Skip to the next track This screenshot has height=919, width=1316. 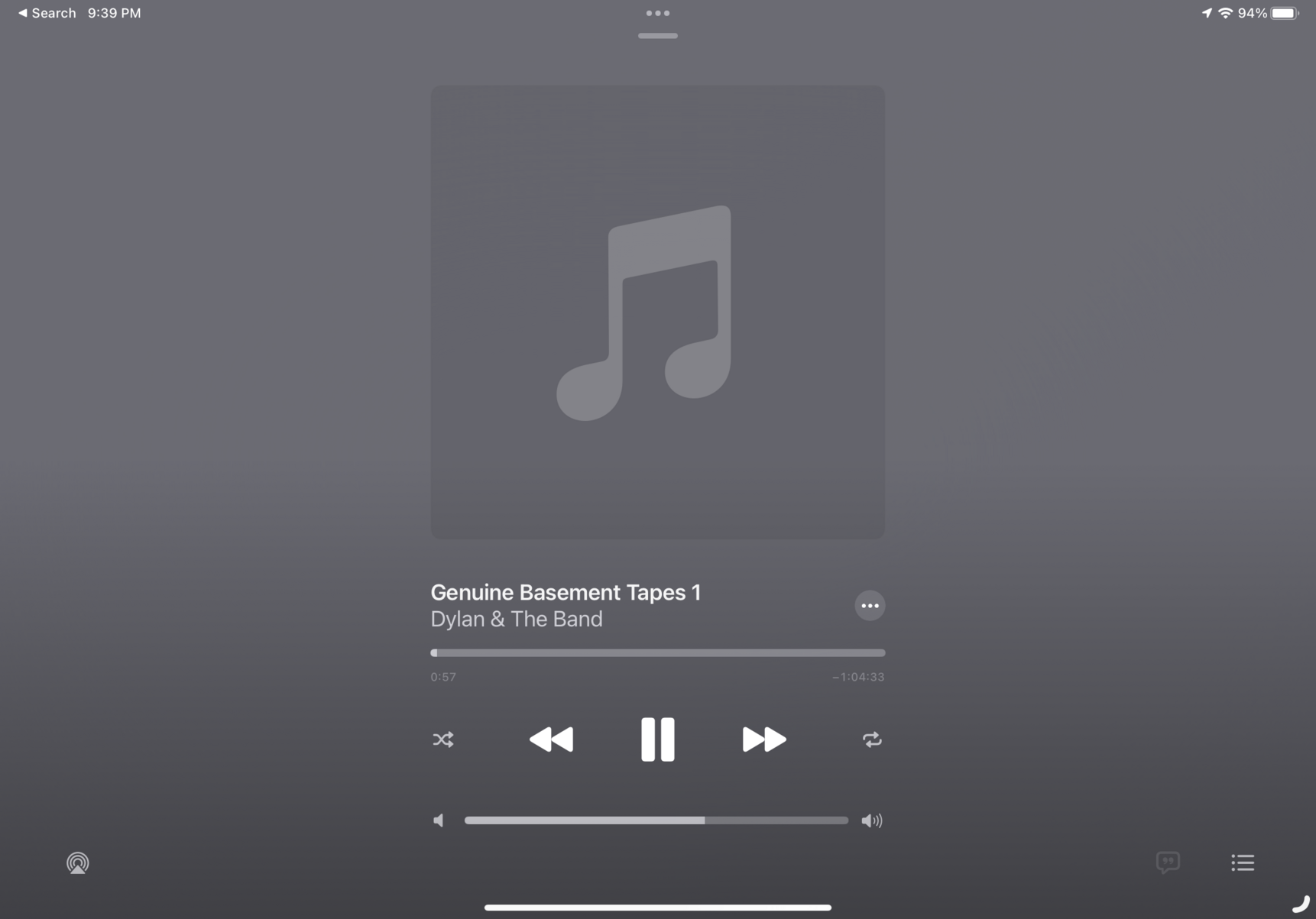click(x=763, y=739)
